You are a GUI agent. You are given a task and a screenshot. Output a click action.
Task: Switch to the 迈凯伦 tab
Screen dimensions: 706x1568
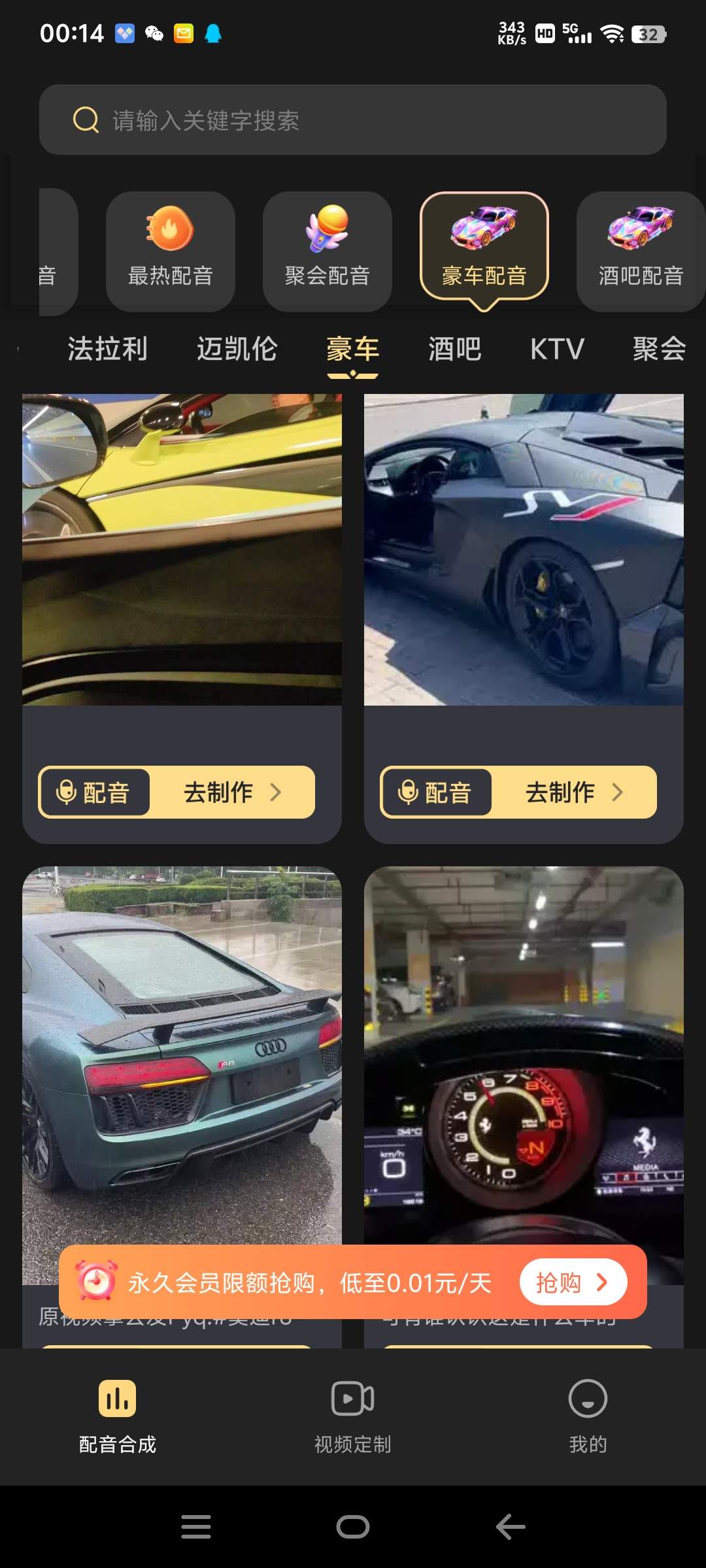click(237, 349)
